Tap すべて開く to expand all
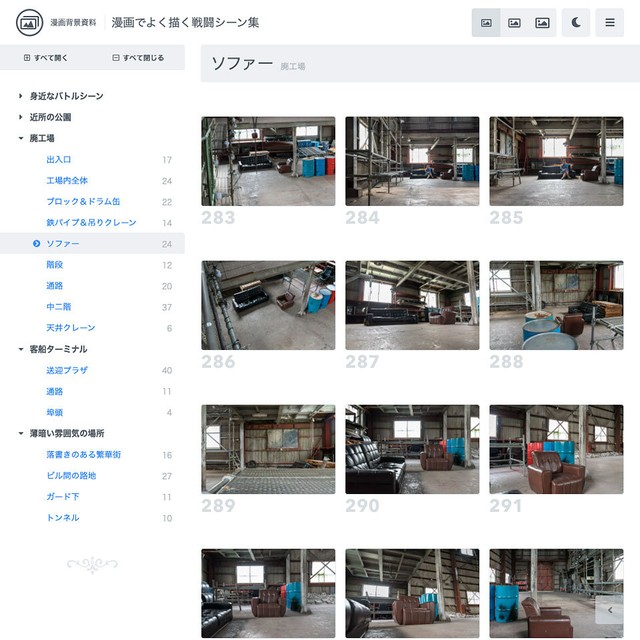This screenshot has height=640, width=640. coord(46,58)
